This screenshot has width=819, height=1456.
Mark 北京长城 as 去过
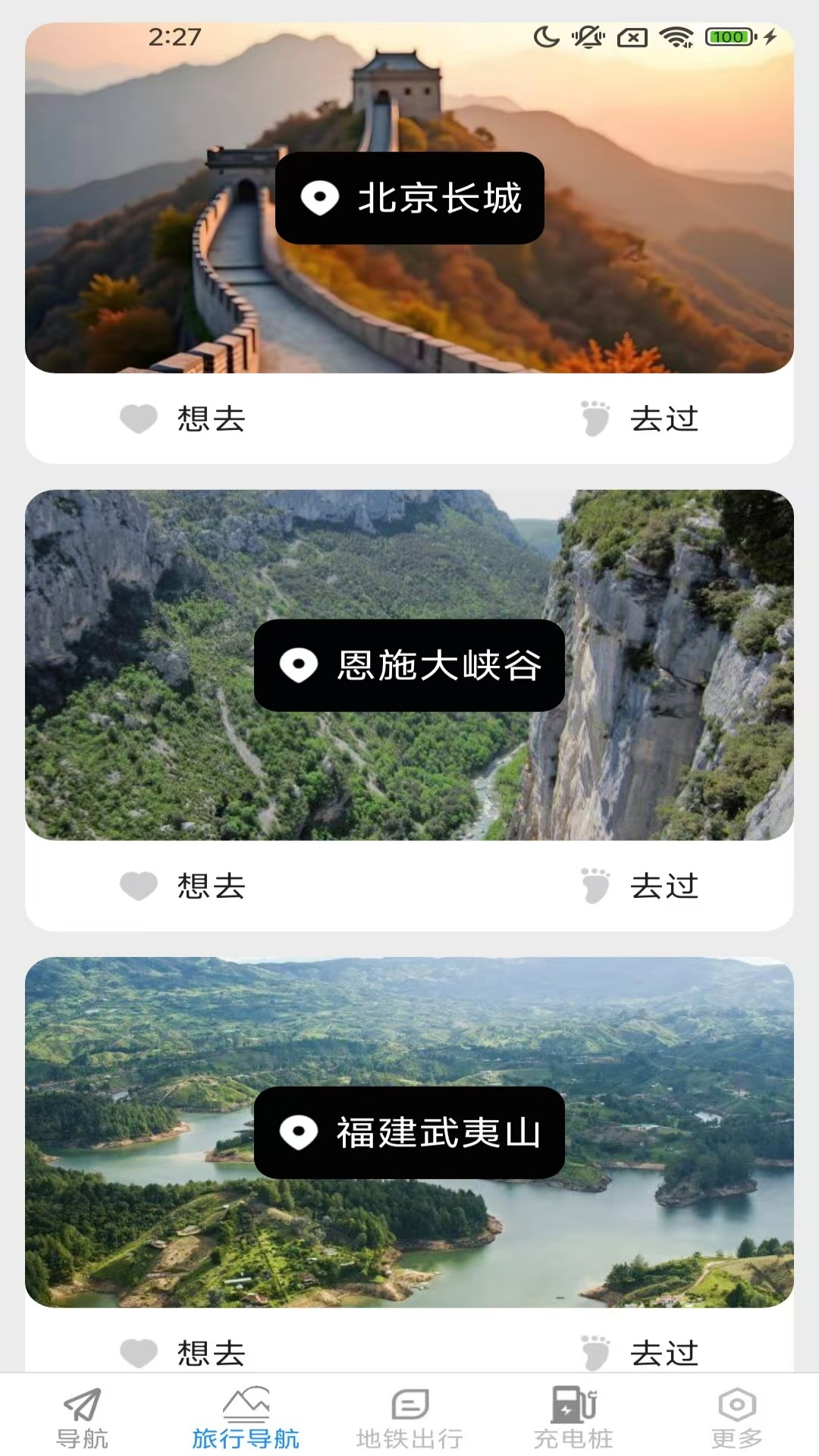[639, 419]
